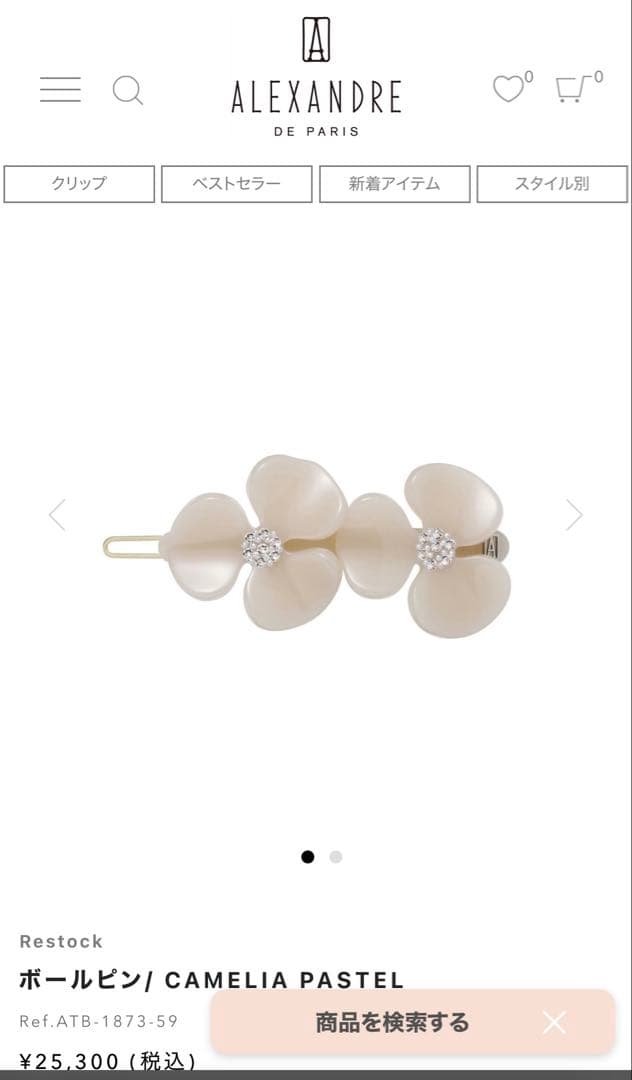Viewport: 632px width, 1080px height.
Task: Dismiss the 商品を検索する banner
Action: point(554,1022)
